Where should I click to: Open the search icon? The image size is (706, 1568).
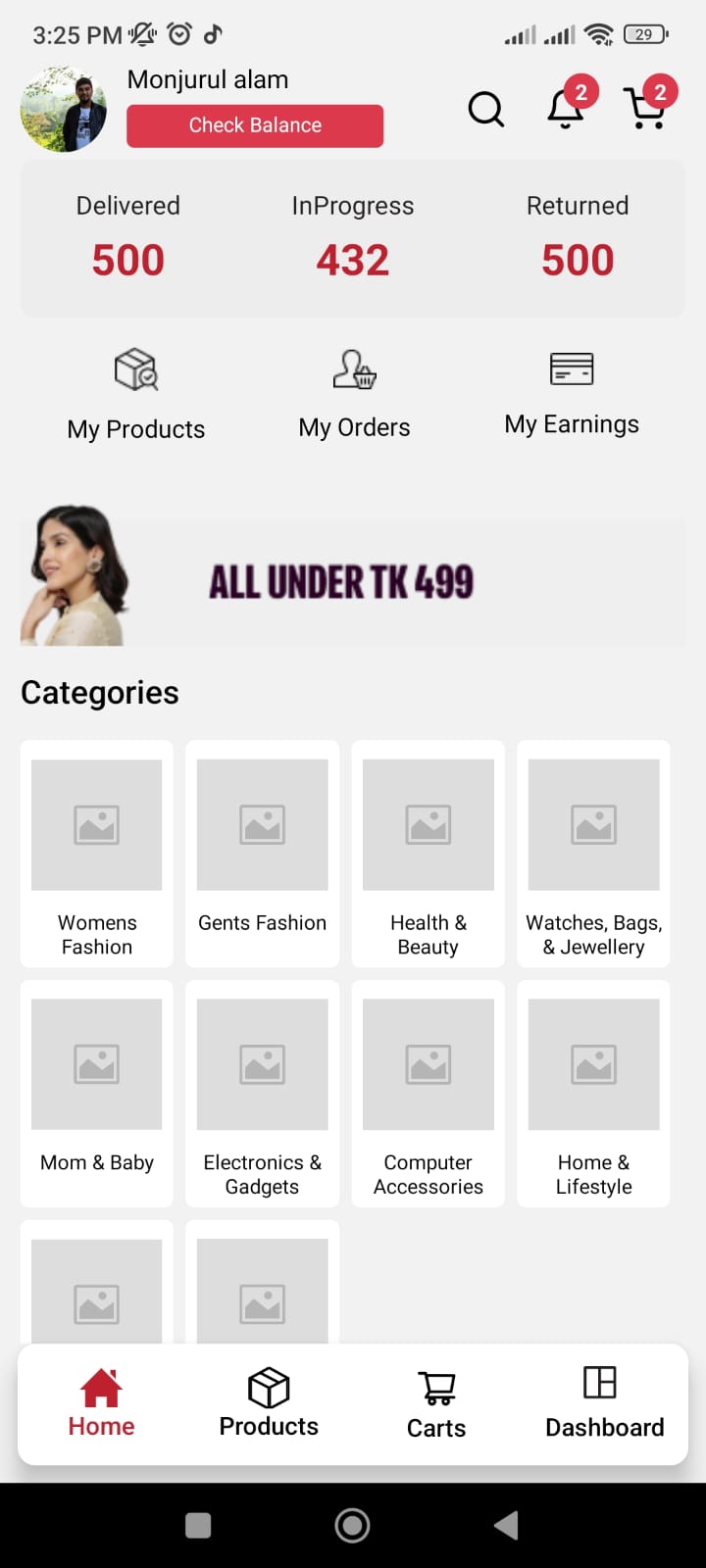pyautogui.click(x=485, y=110)
